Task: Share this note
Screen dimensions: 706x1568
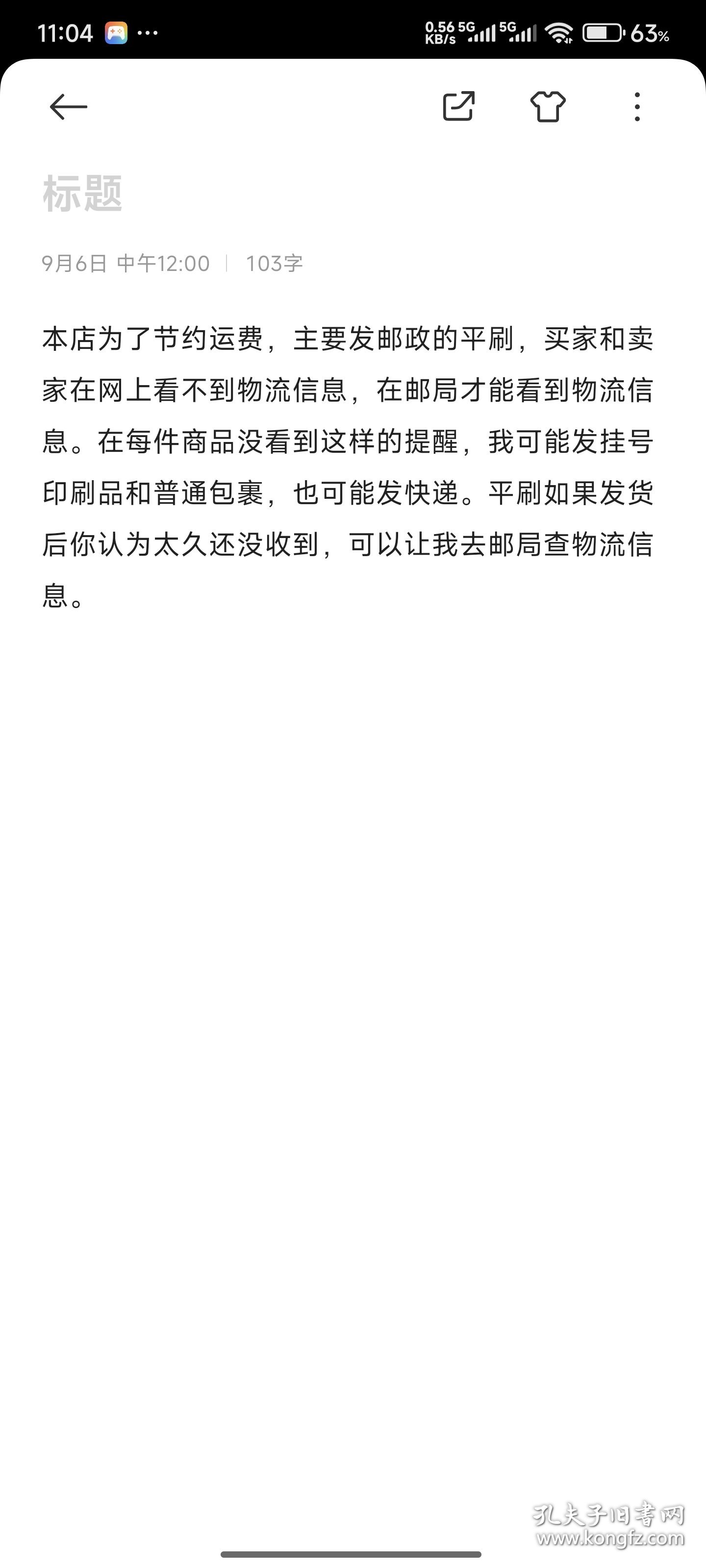Action: tap(458, 106)
